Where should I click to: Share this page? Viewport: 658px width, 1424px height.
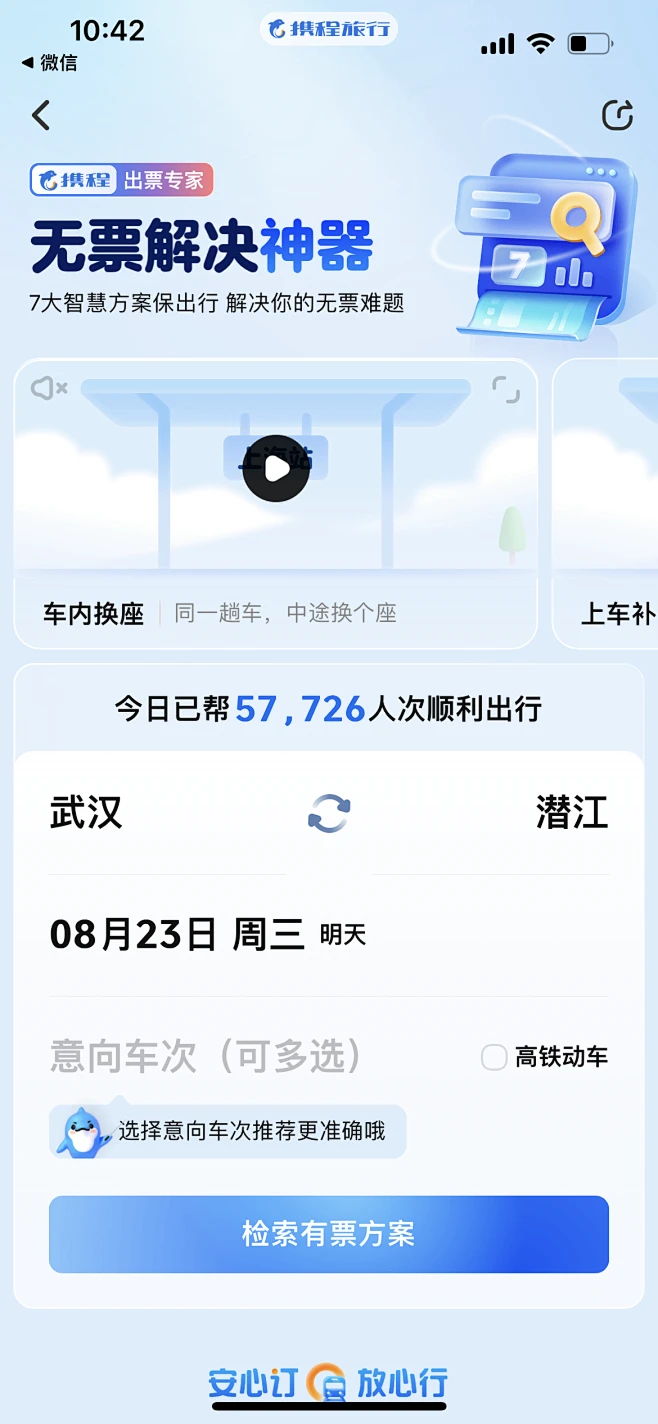pos(617,116)
